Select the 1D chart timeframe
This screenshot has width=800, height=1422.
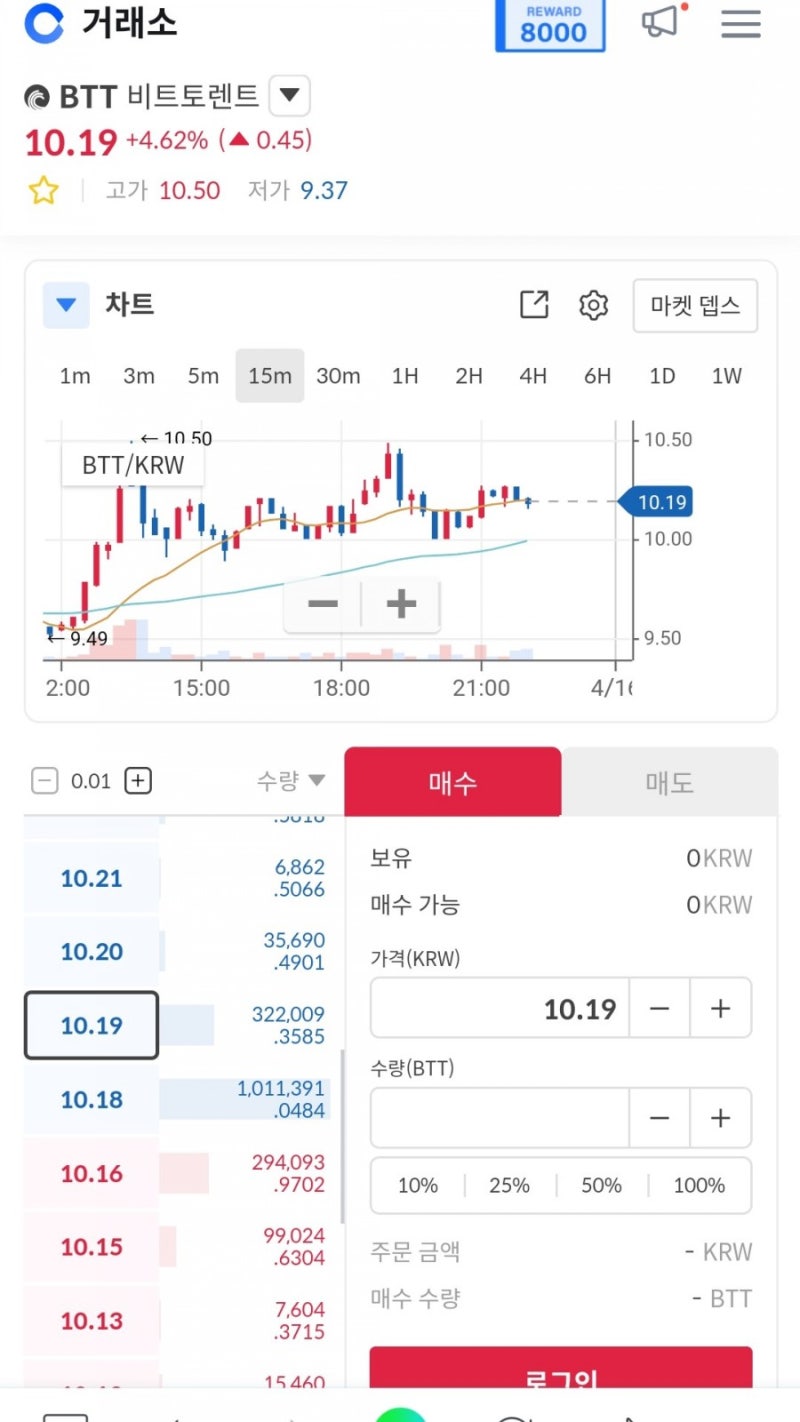[662, 376]
